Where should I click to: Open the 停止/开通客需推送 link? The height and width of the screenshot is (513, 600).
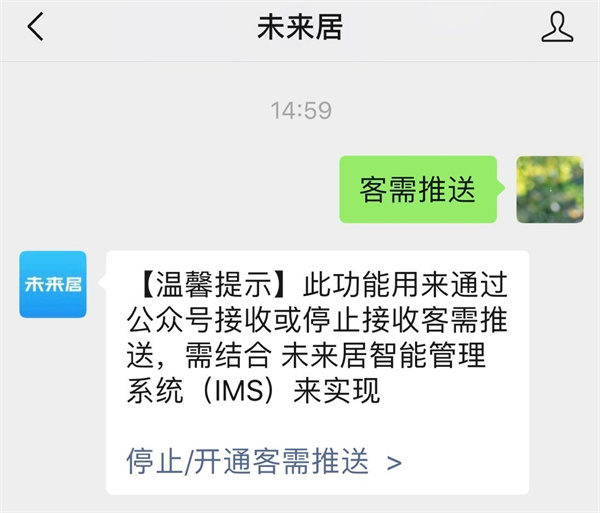264,461
